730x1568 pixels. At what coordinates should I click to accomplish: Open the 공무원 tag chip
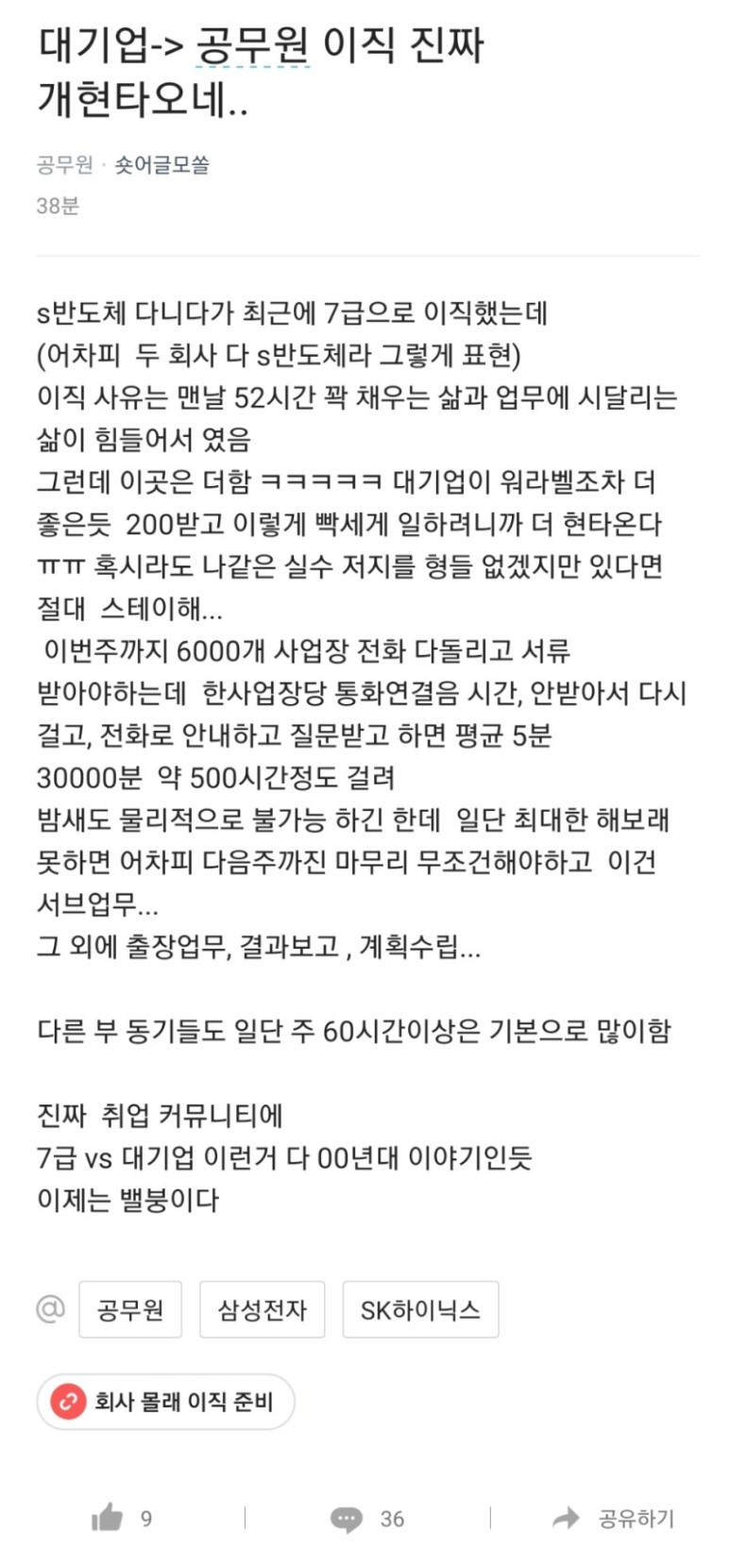[x=130, y=1309]
